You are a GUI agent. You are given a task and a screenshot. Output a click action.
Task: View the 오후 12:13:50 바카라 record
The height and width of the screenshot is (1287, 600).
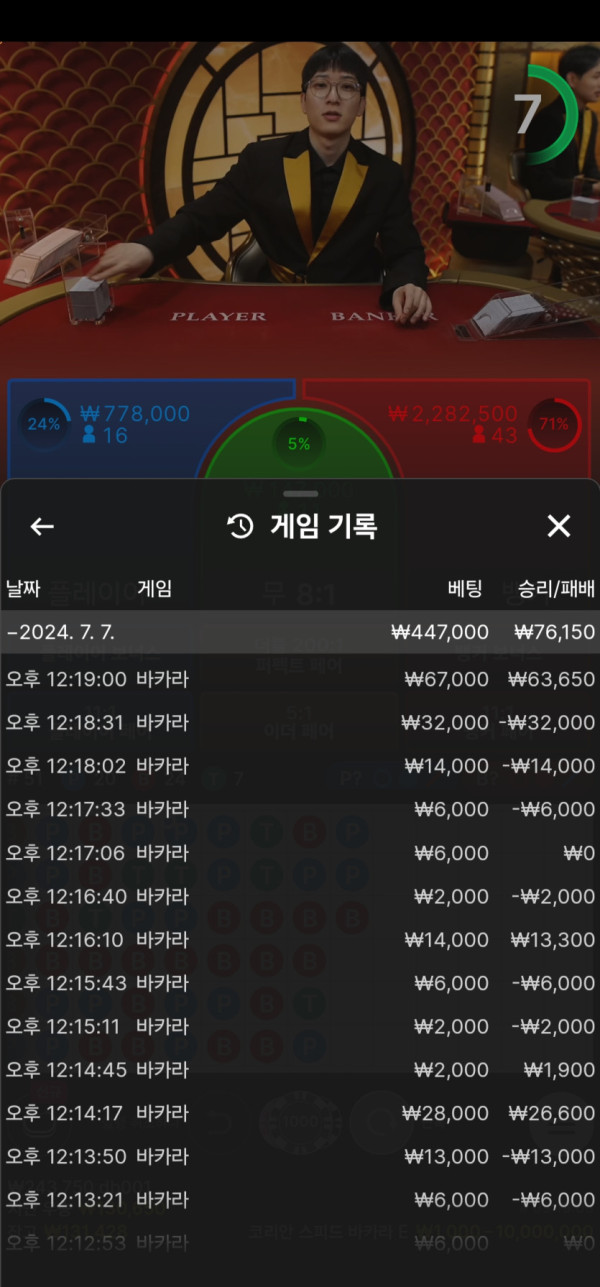pos(300,1157)
